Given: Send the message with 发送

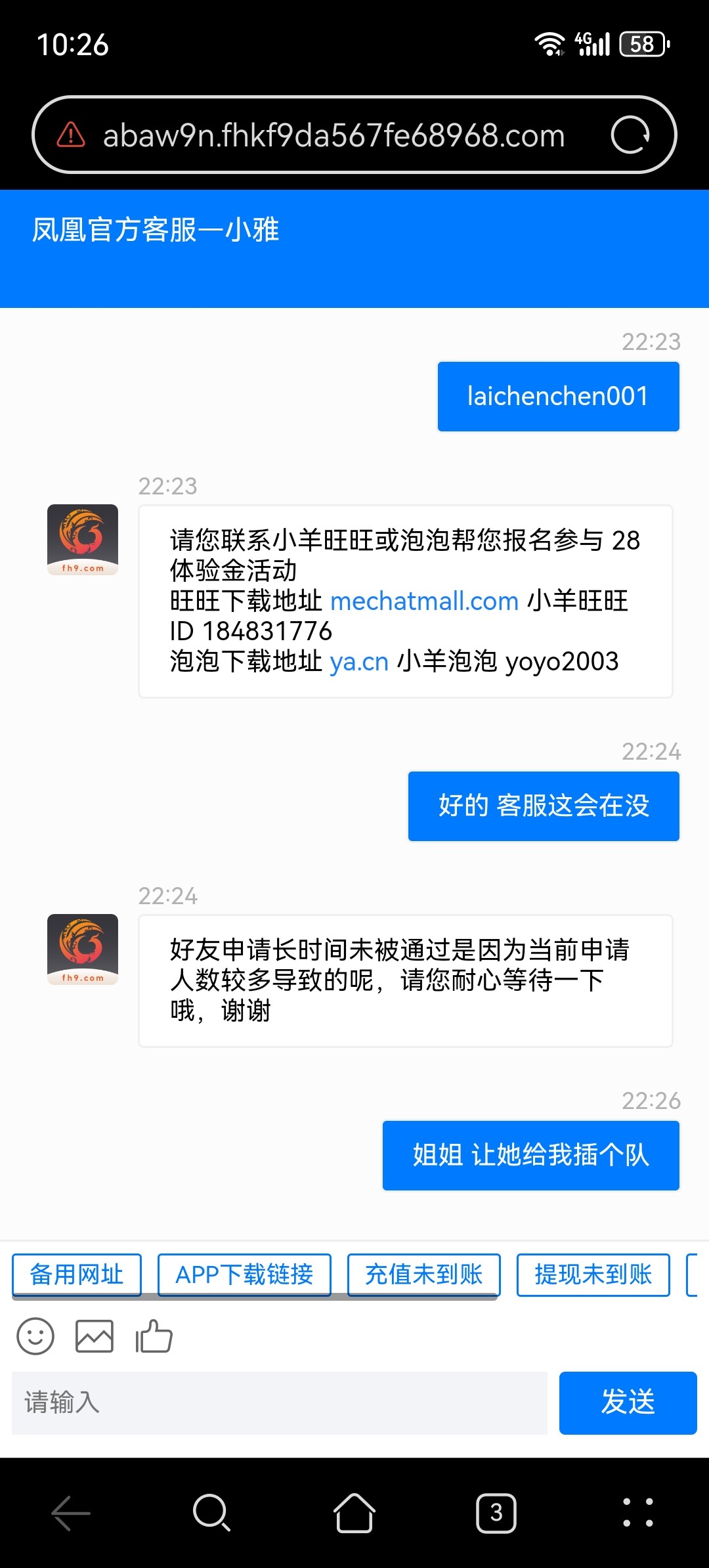Looking at the screenshot, I should tap(628, 1403).
